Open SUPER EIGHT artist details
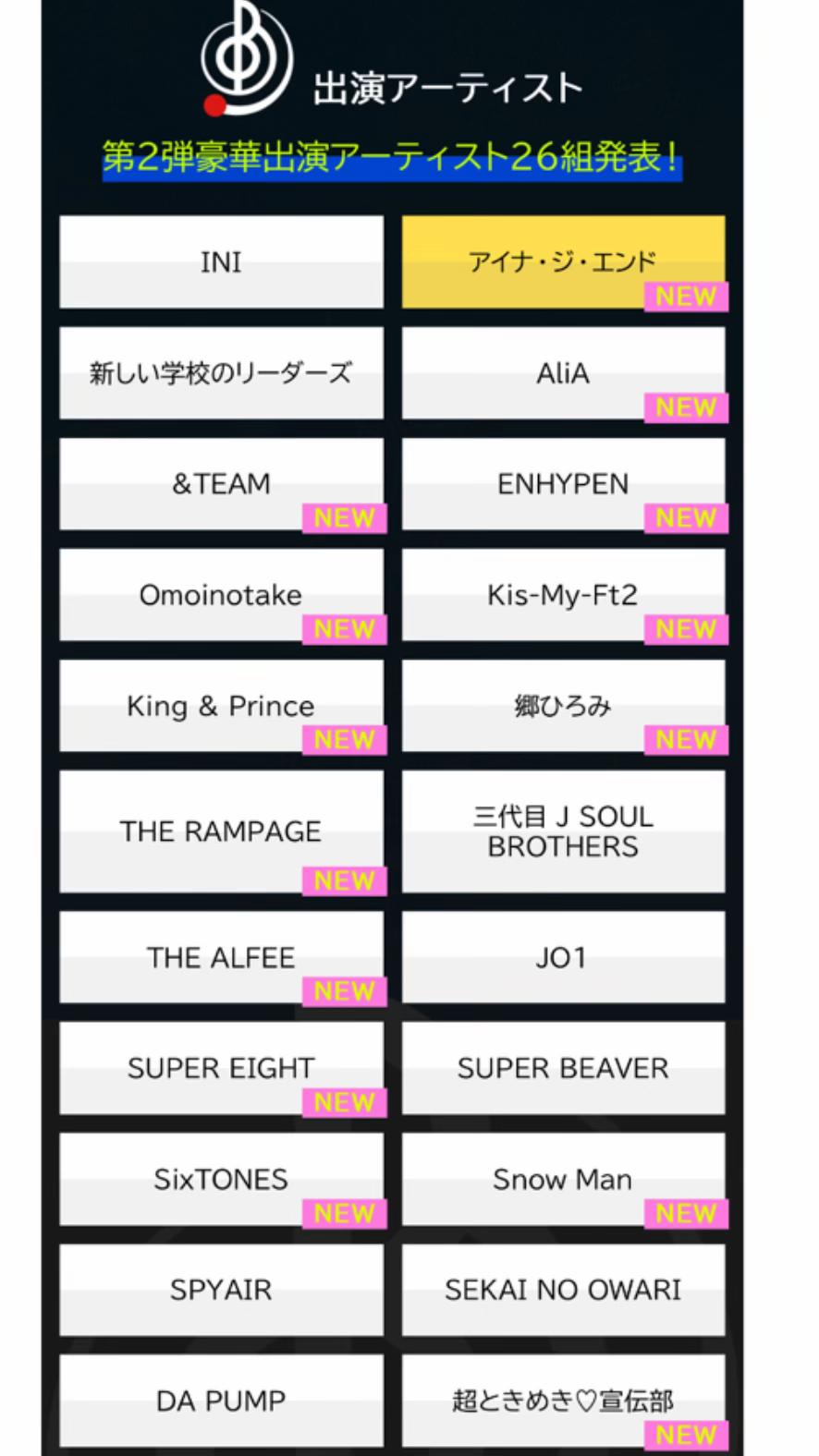 [221, 1068]
